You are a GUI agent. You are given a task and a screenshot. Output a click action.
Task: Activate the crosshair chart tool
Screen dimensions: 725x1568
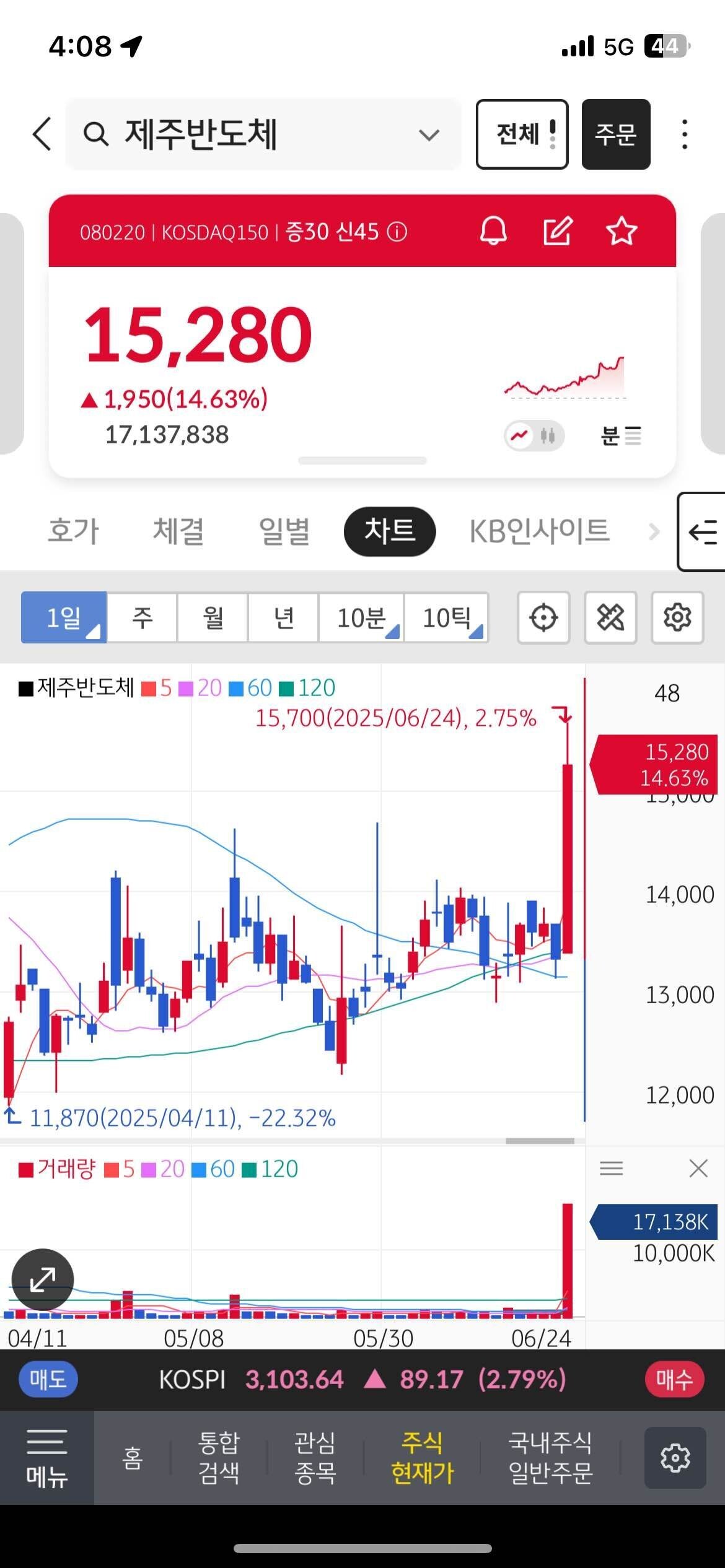(x=543, y=618)
